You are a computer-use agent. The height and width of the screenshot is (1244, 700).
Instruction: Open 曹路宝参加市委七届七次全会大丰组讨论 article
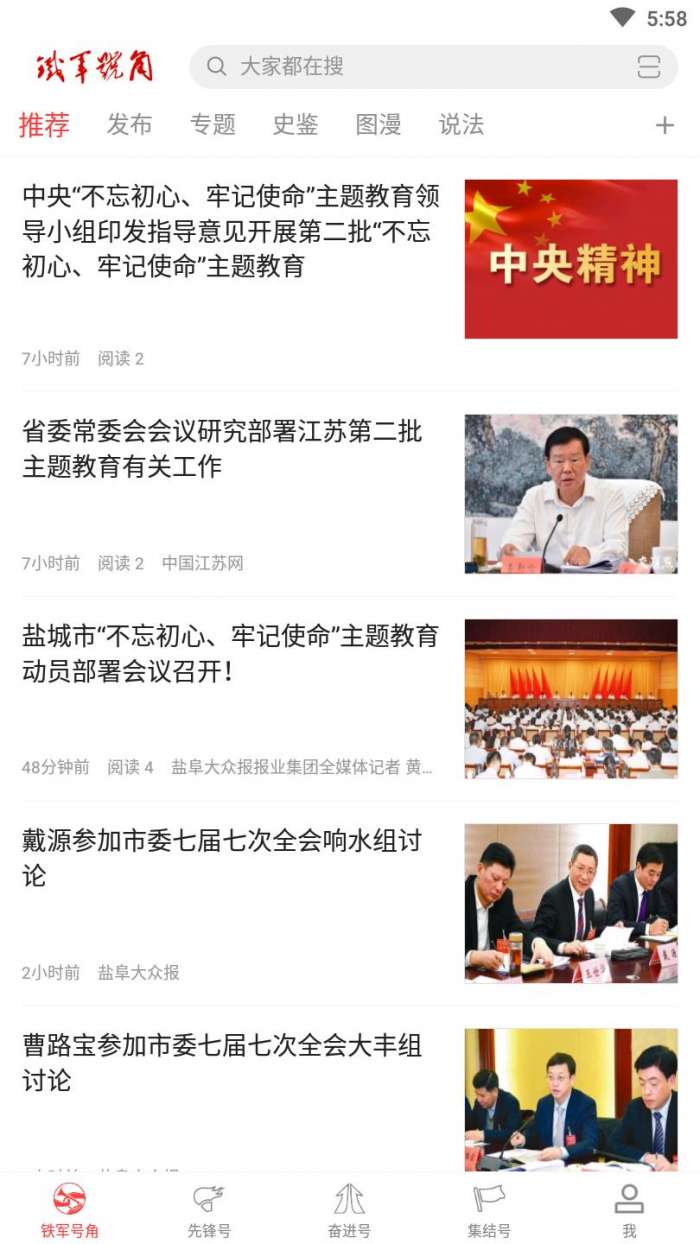pos(222,1063)
